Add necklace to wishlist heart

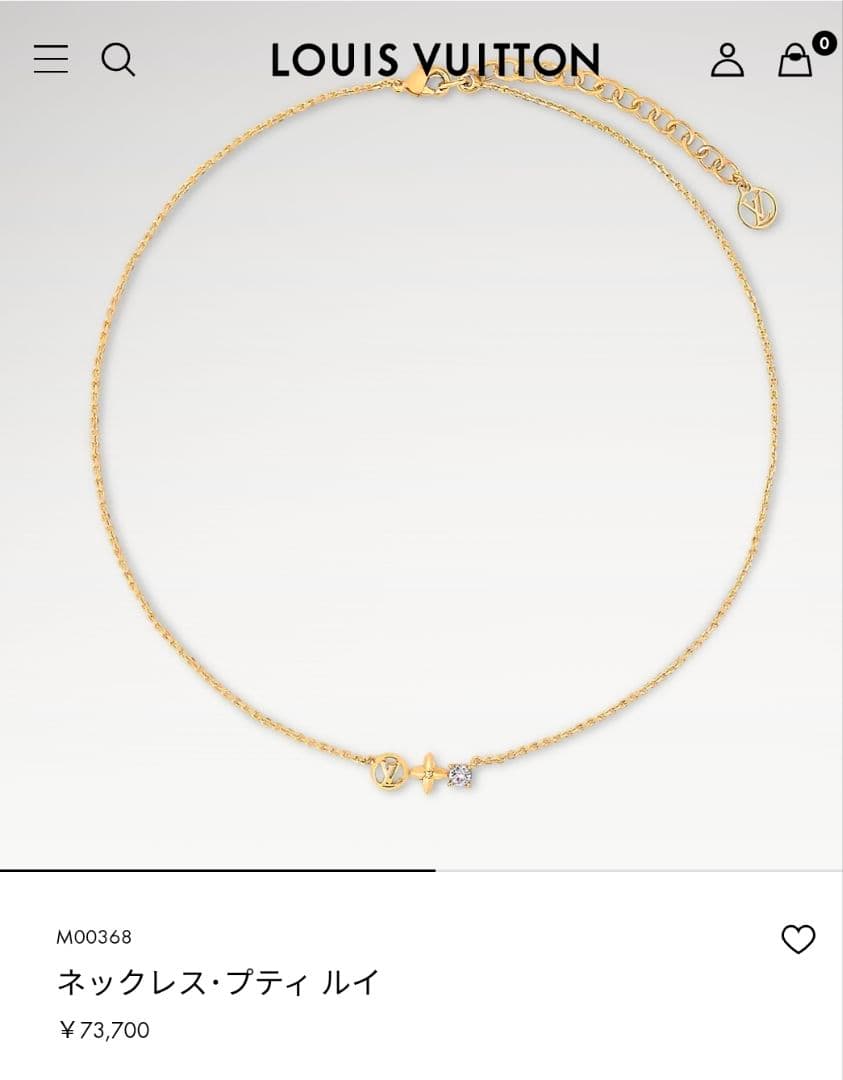point(797,939)
